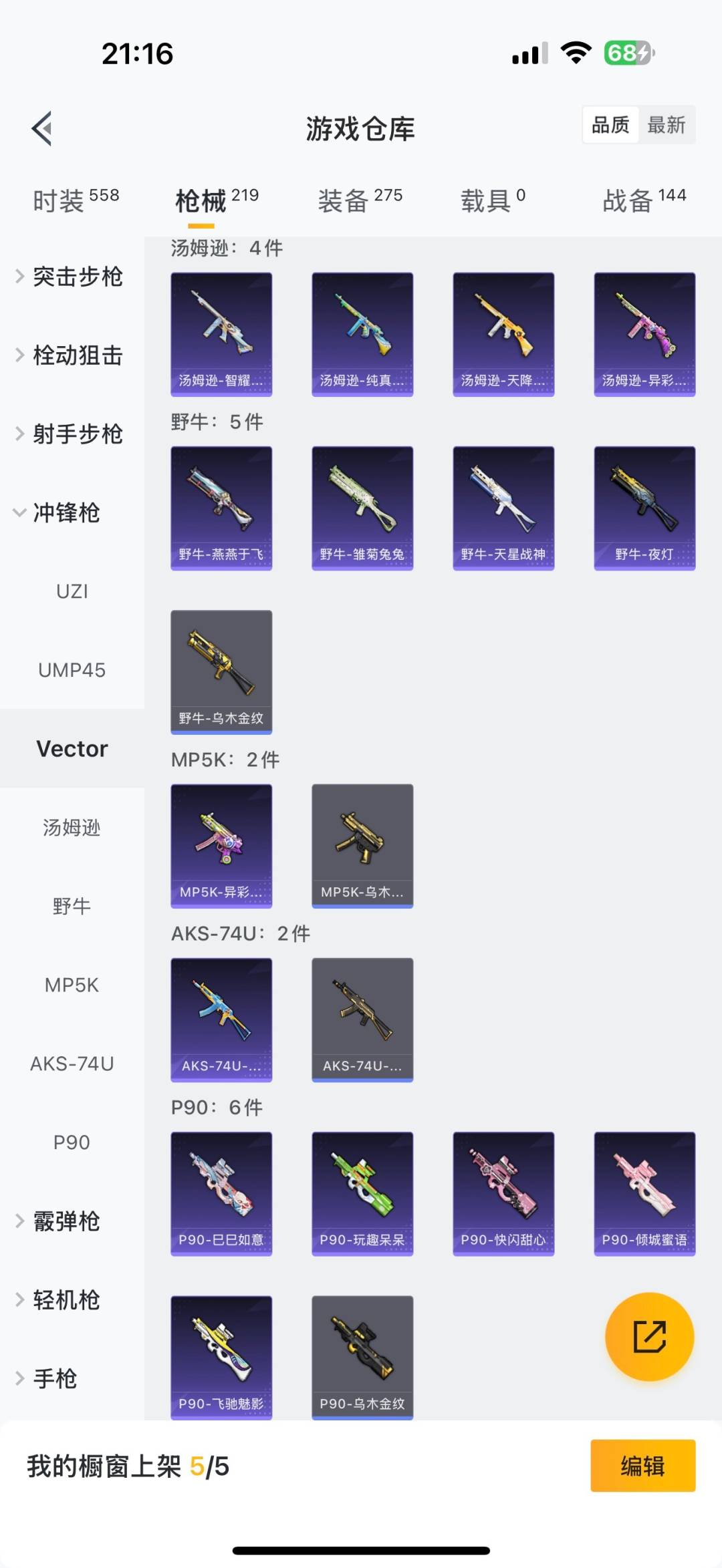722x1568 pixels.
Task: Open the 野牛-燕燕于飞 skin
Action: tap(221, 508)
